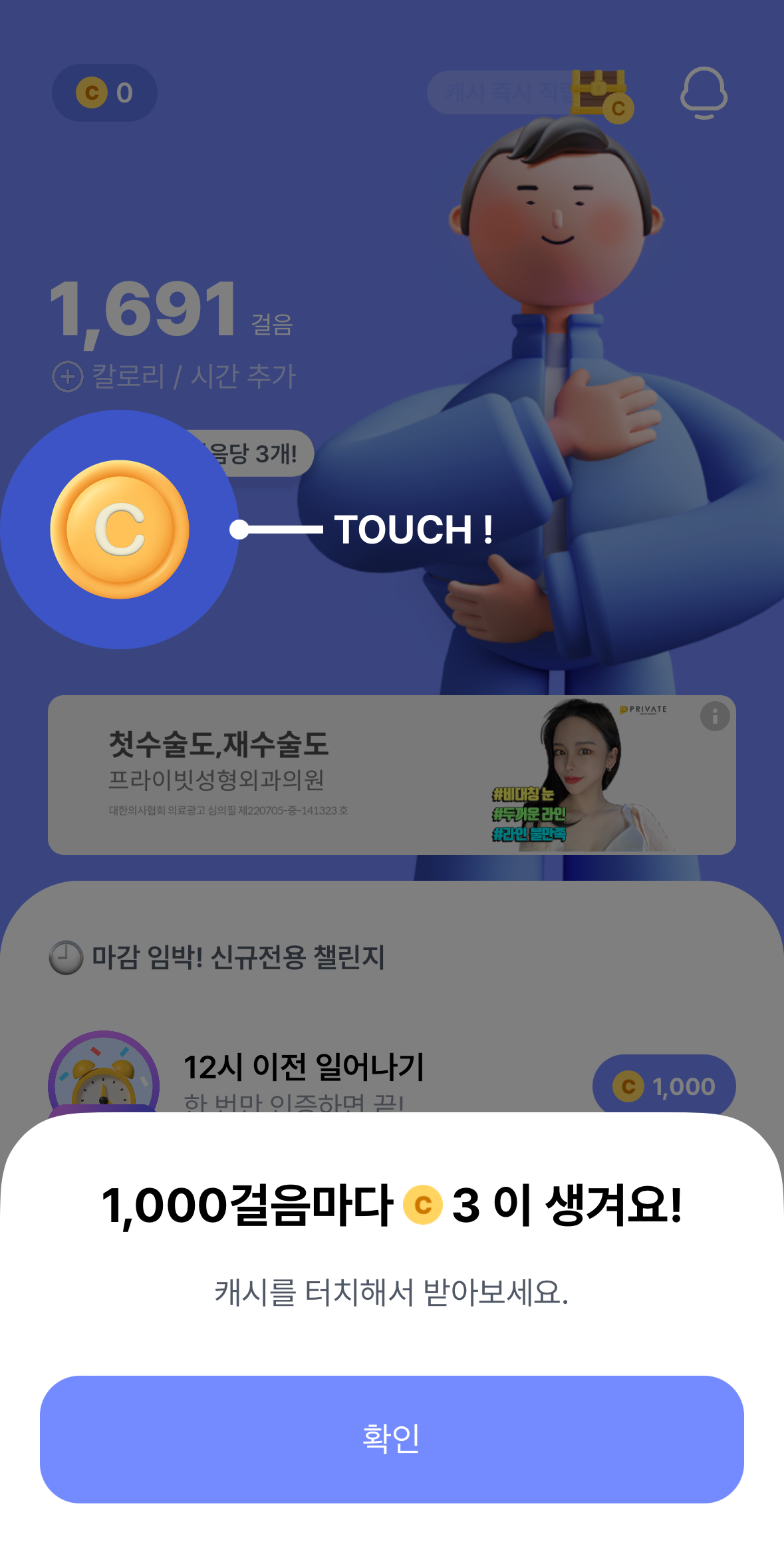Viewport: 784px width, 1550px height.
Task: Tap the 캐시 즉시 적립 banner text
Action: pos(505,93)
